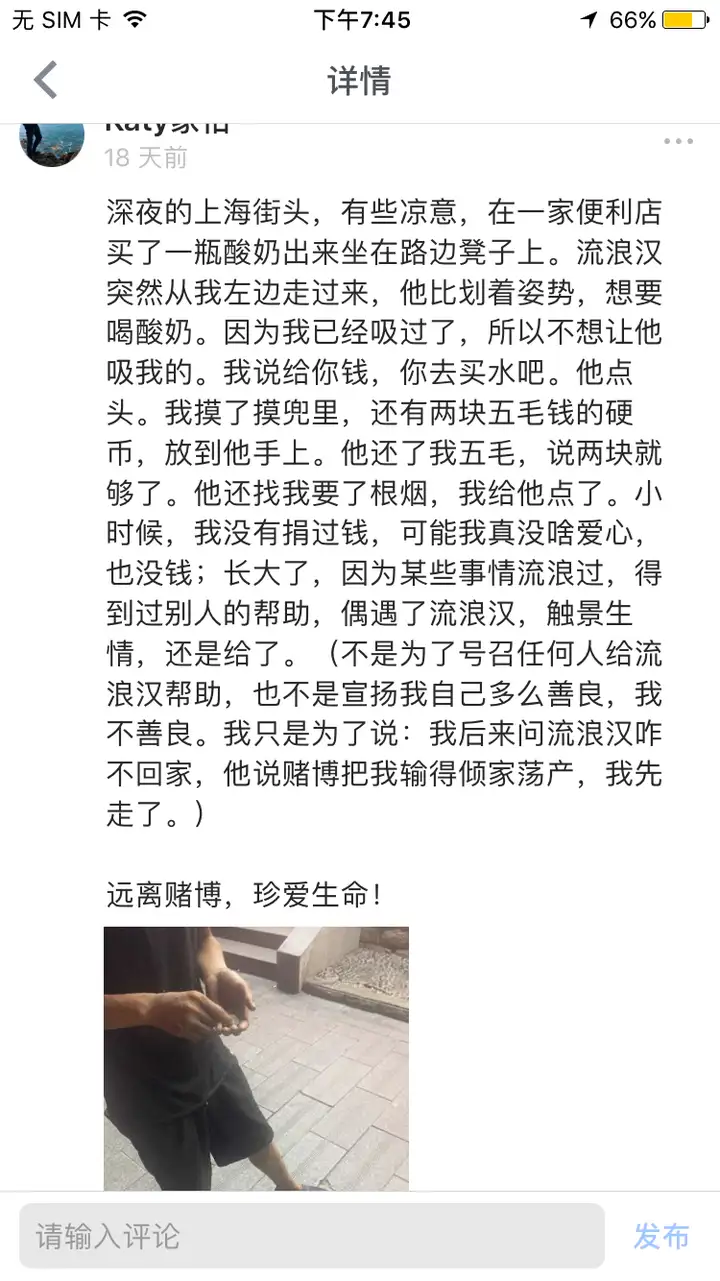Image resolution: width=720 pixels, height=1281 pixels.
Task: Open the photo attached to the post
Action: tap(256, 1058)
